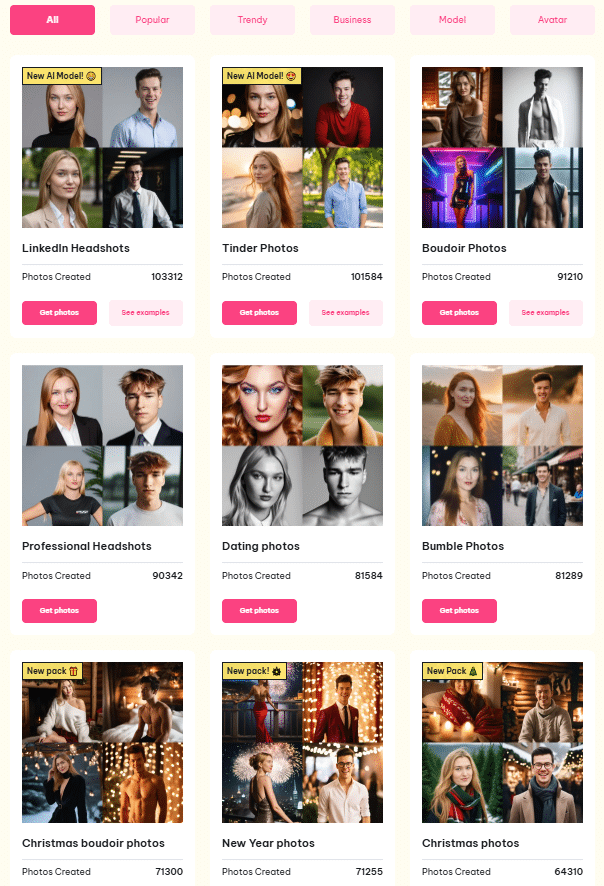Open the New Year photos pack
Screen dimensions: 604x886
(302, 742)
